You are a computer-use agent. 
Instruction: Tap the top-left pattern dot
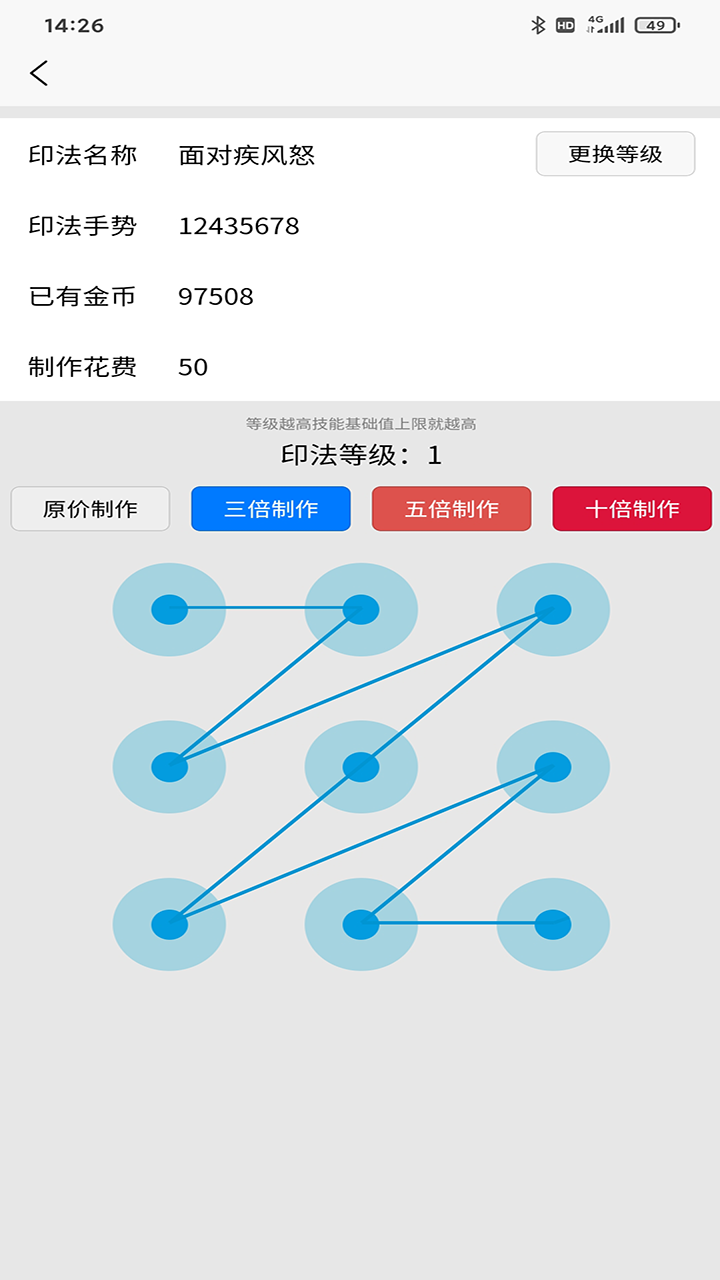pos(170,608)
